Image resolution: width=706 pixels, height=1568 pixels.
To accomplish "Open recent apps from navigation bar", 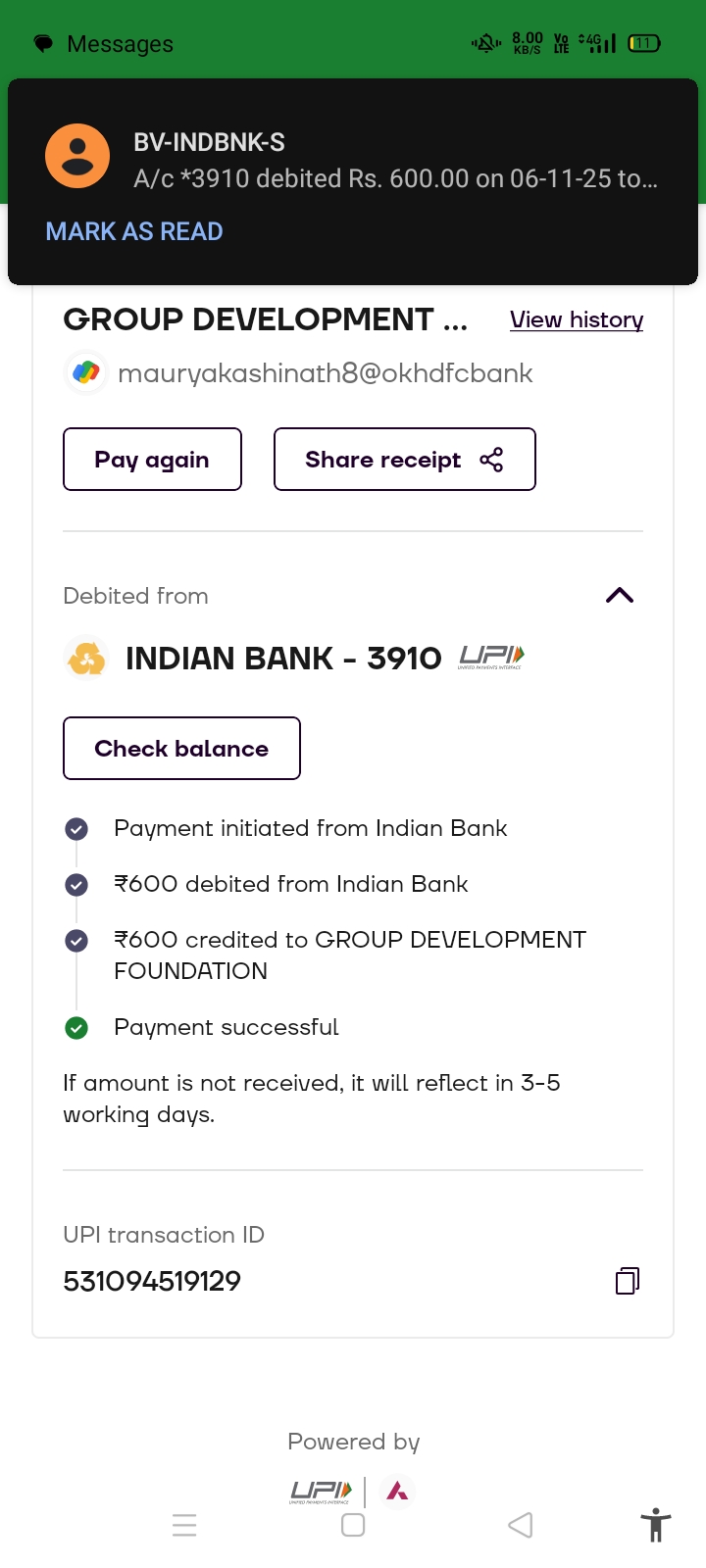I will 184,1525.
